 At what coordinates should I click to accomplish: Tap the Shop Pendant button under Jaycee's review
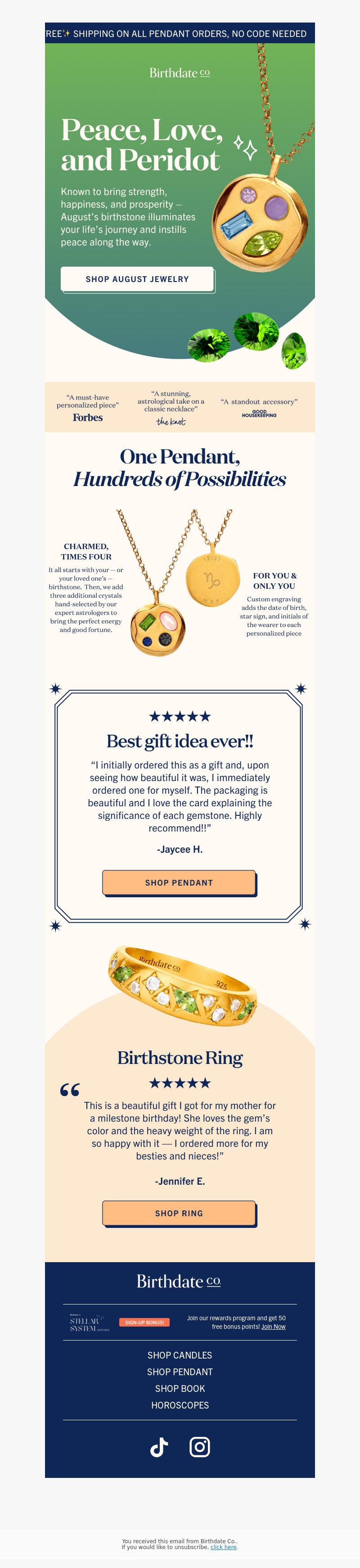point(179,882)
